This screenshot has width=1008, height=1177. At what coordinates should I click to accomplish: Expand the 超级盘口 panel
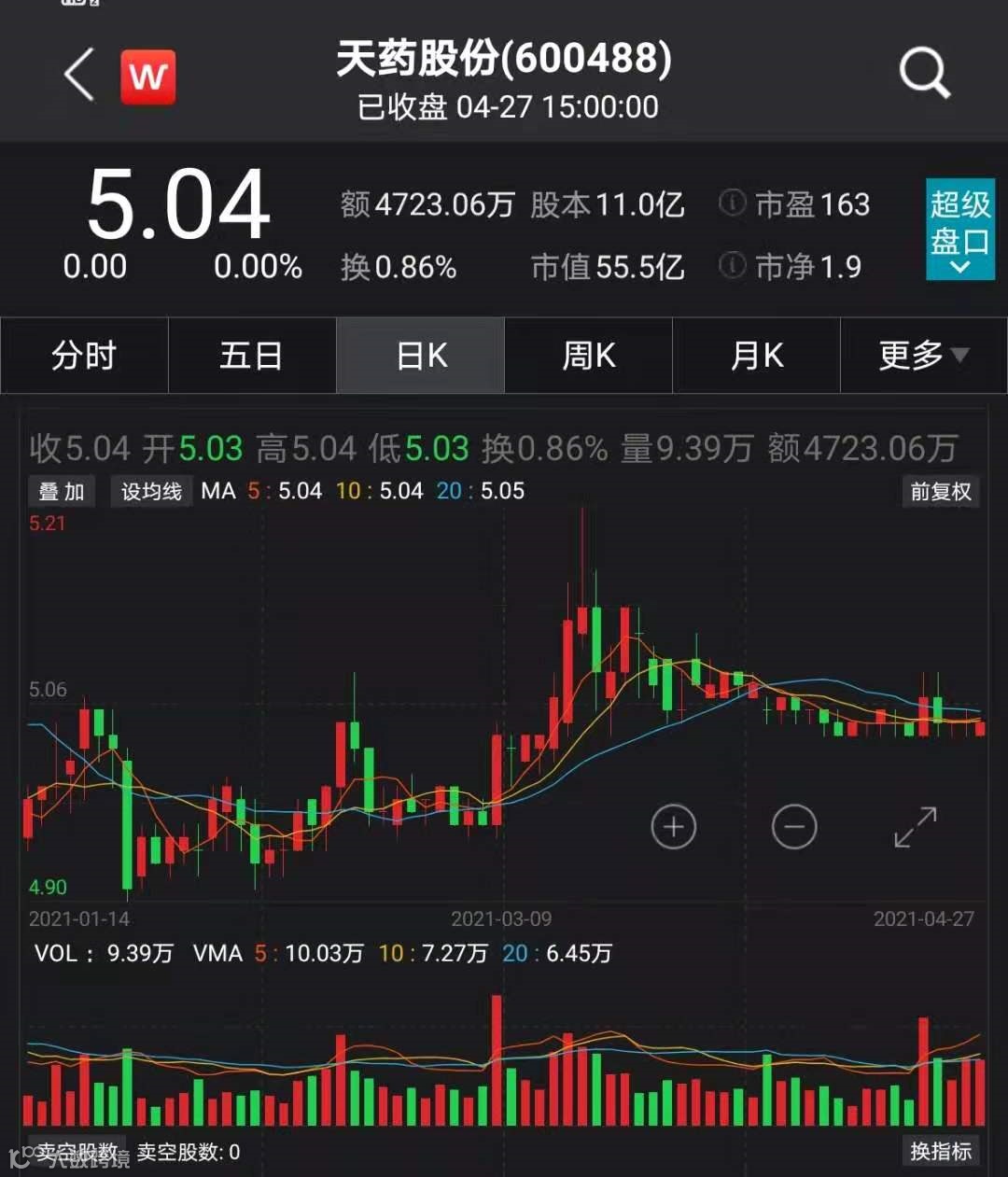(x=959, y=230)
